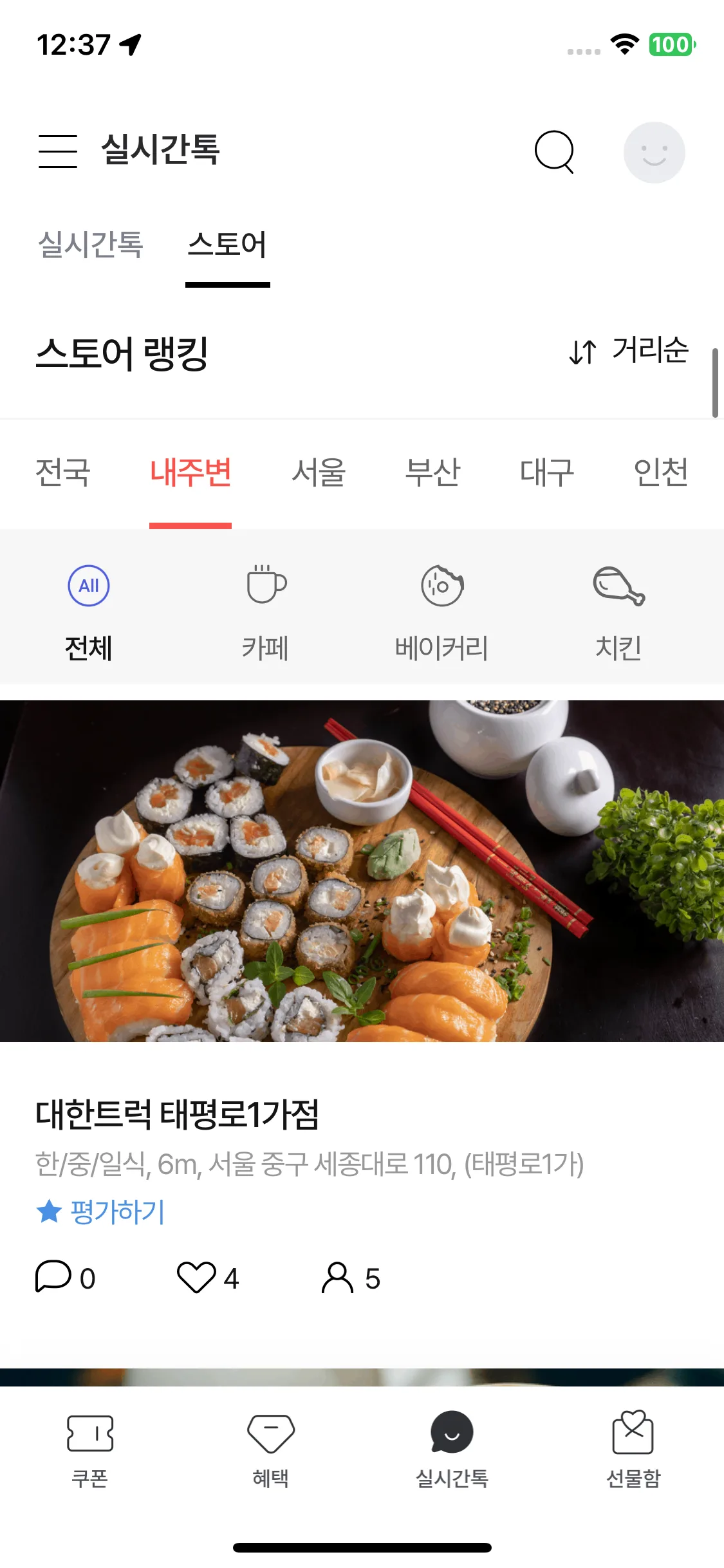Switch to the 실시간톡 top tab
This screenshot has height=1568, width=724.
point(91,245)
